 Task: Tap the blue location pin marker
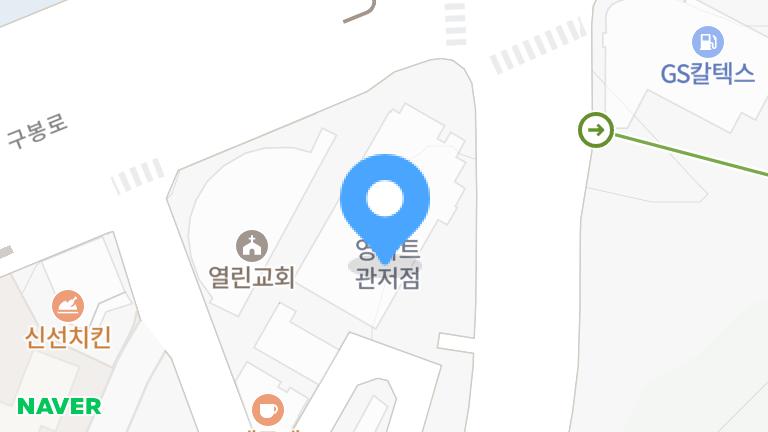pyautogui.click(x=385, y=198)
